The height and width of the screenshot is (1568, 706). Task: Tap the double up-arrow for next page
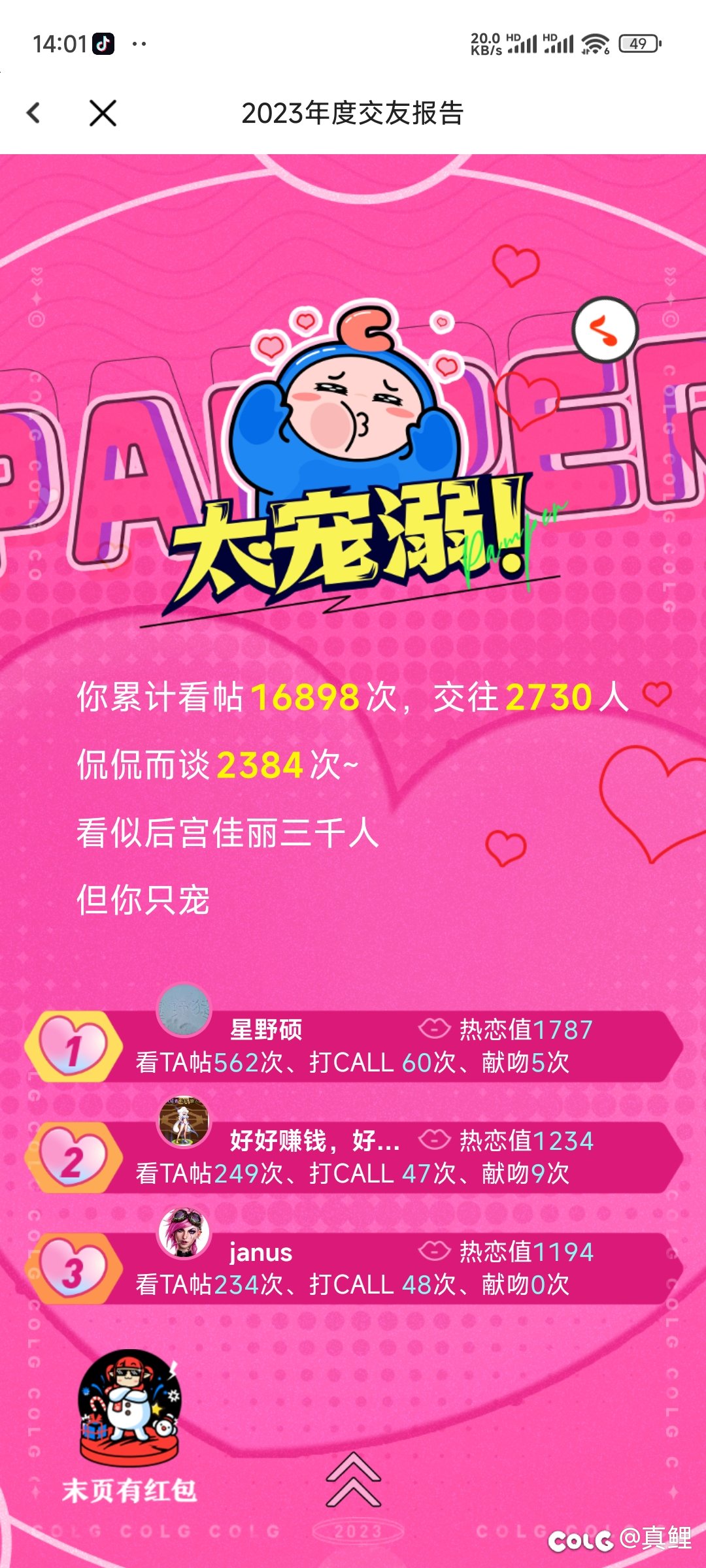pyautogui.click(x=353, y=1479)
